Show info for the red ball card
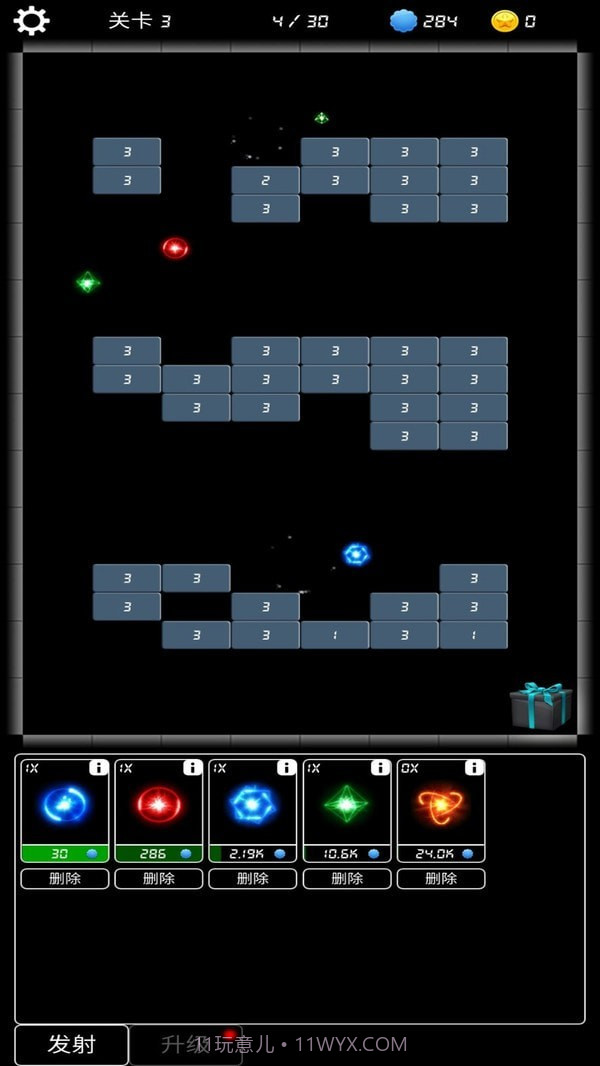Viewport: 600px width, 1066px height. click(x=192, y=768)
